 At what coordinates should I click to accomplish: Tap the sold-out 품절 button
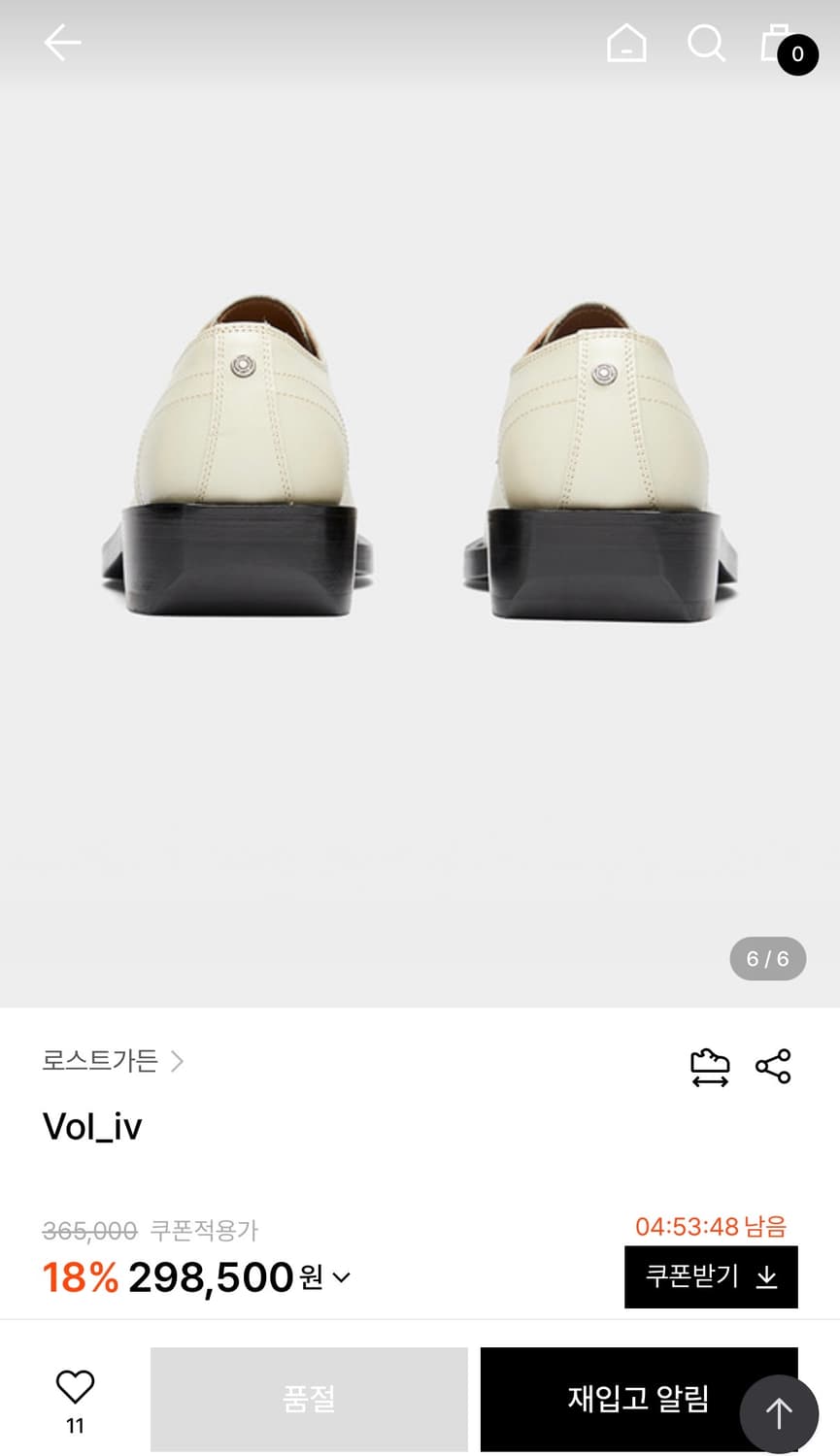[x=308, y=1399]
